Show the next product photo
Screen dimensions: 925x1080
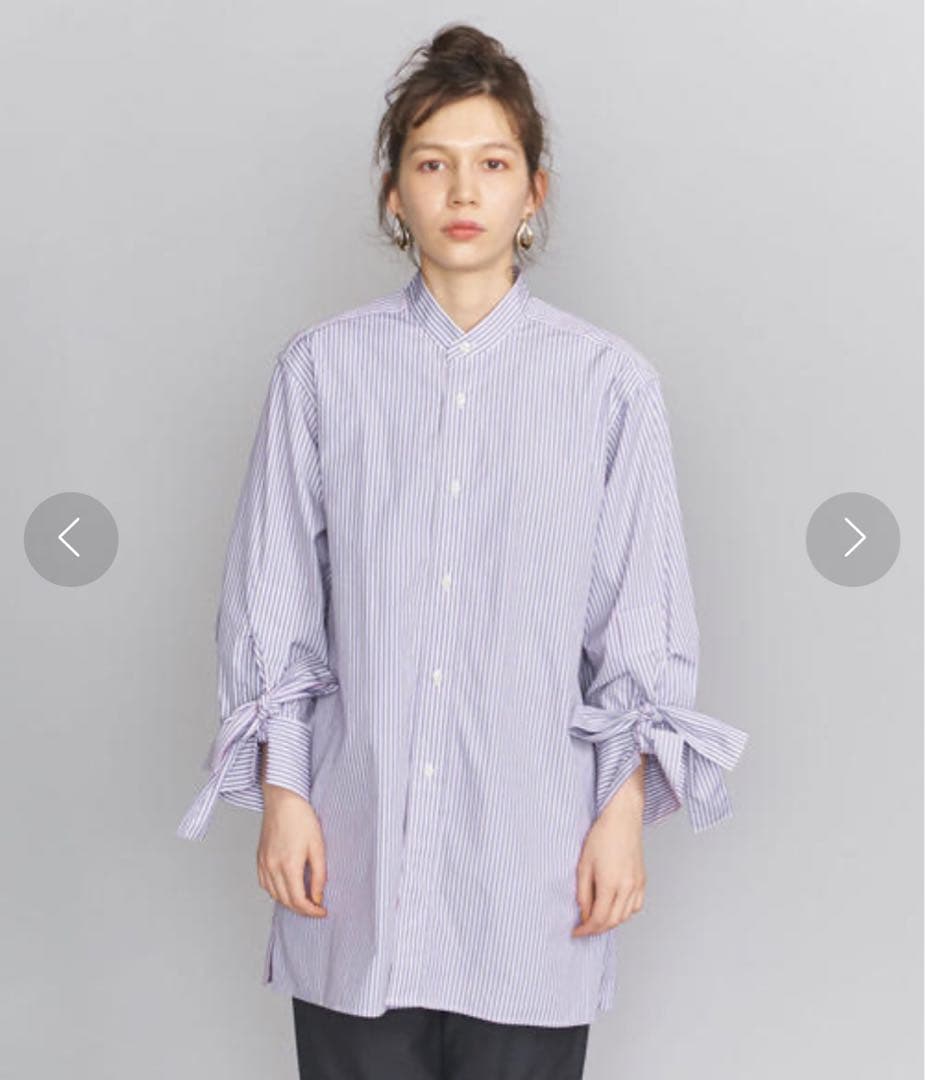pos(852,539)
